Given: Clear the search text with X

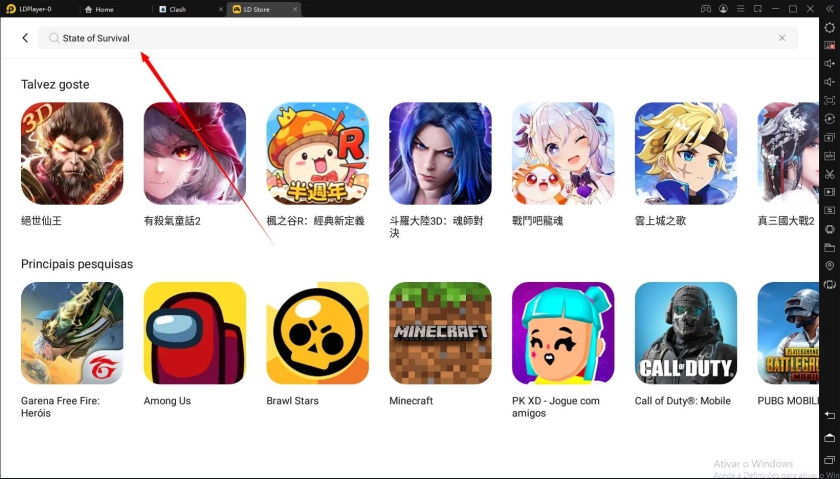Looking at the screenshot, I should coord(782,38).
